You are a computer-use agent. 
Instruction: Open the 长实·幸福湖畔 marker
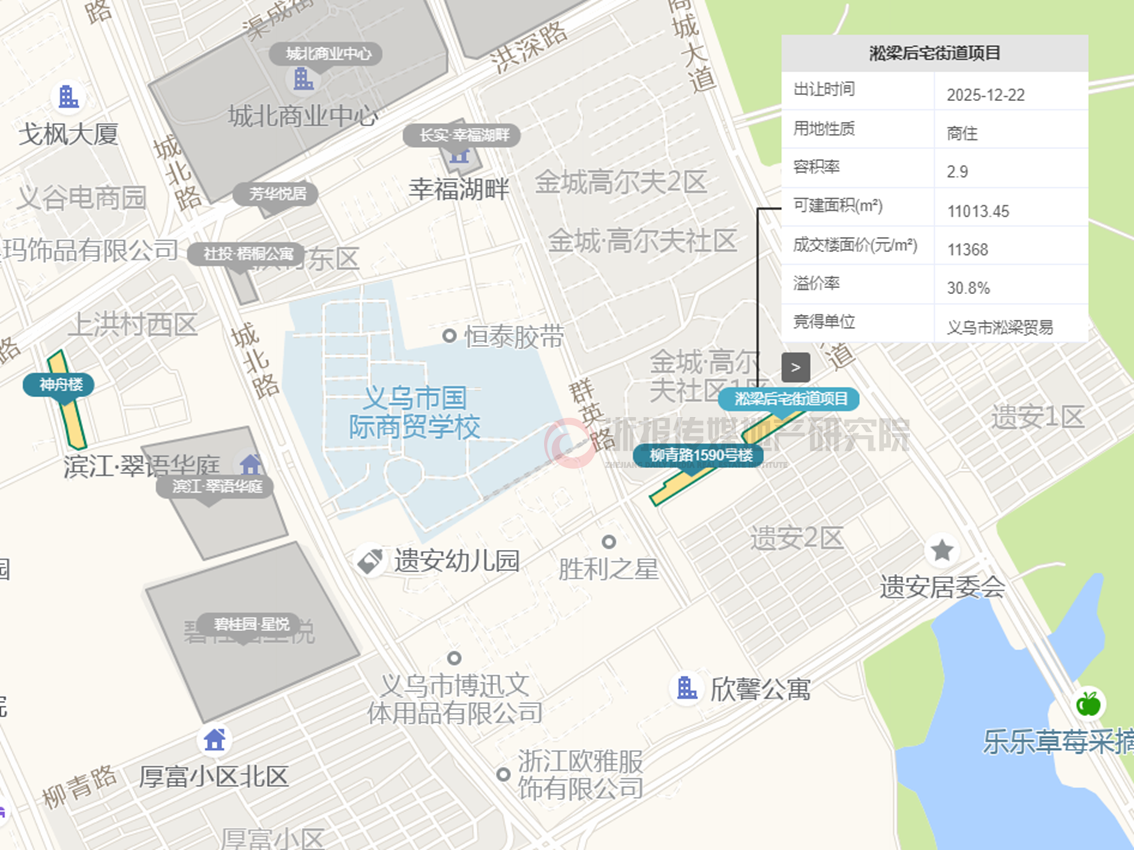(461, 135)
